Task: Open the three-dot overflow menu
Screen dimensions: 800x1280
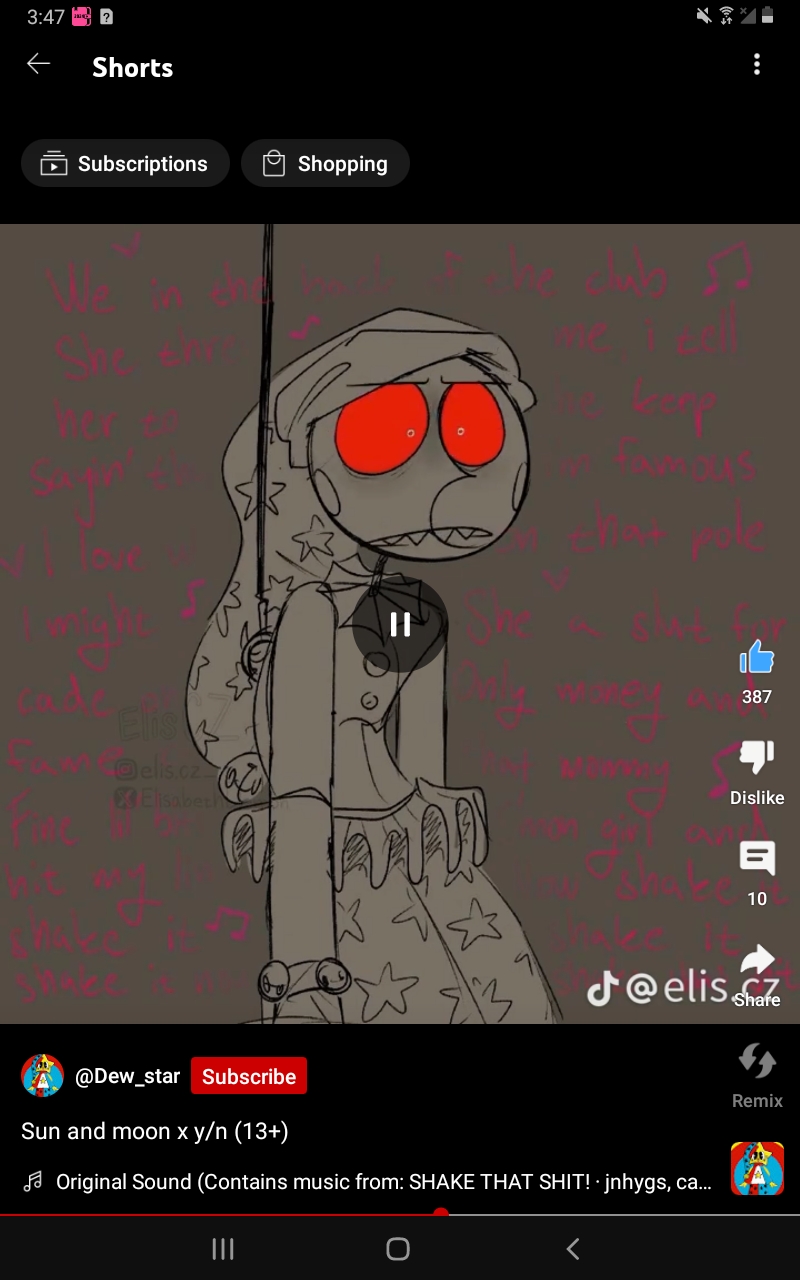Action: [757, 65]
